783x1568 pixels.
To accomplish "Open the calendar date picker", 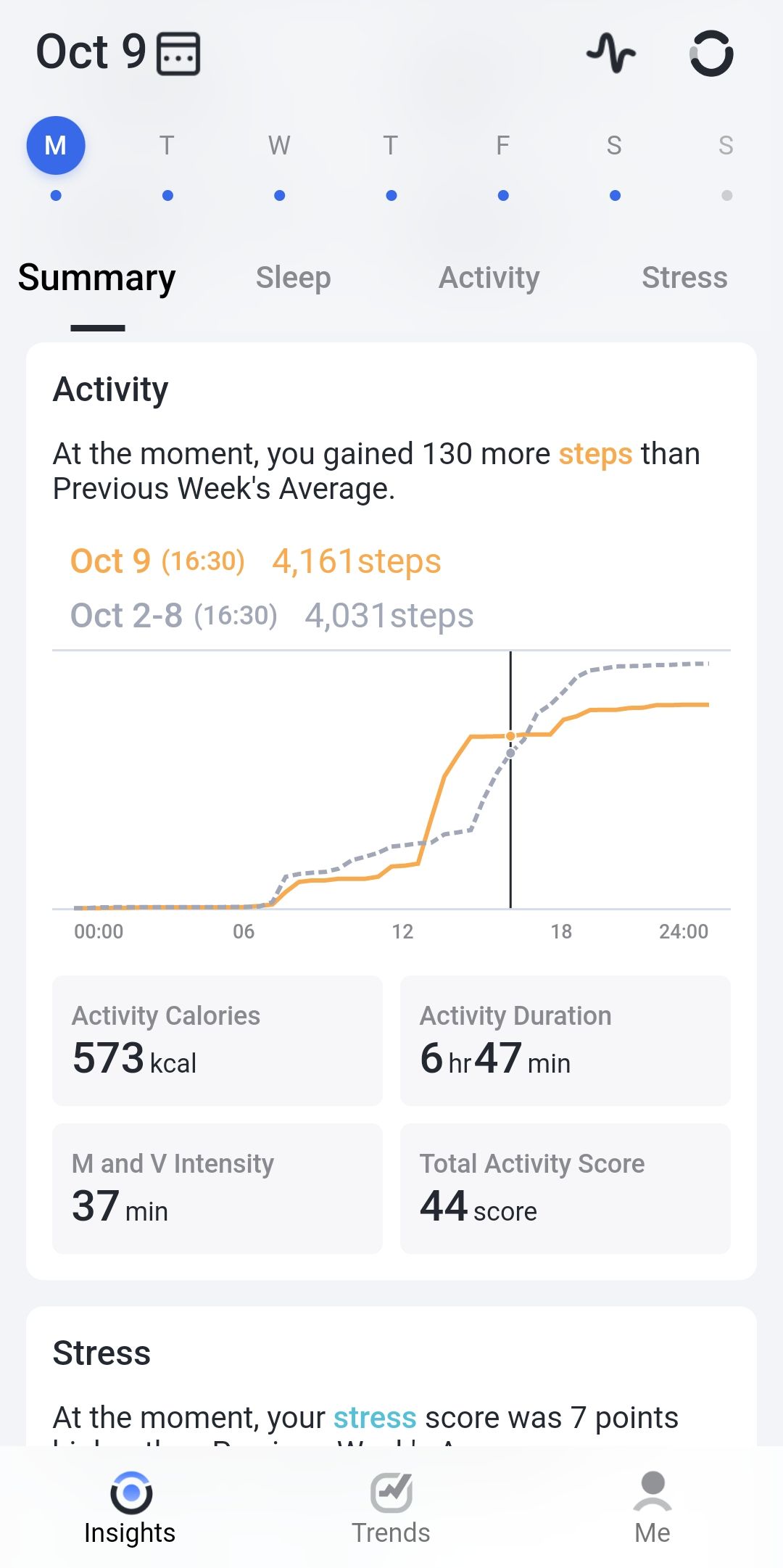I will [x=178, y=54].
